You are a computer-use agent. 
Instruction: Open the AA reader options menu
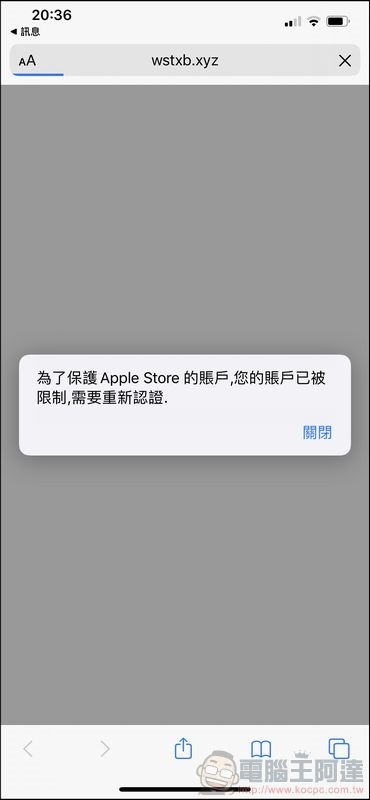28,61
